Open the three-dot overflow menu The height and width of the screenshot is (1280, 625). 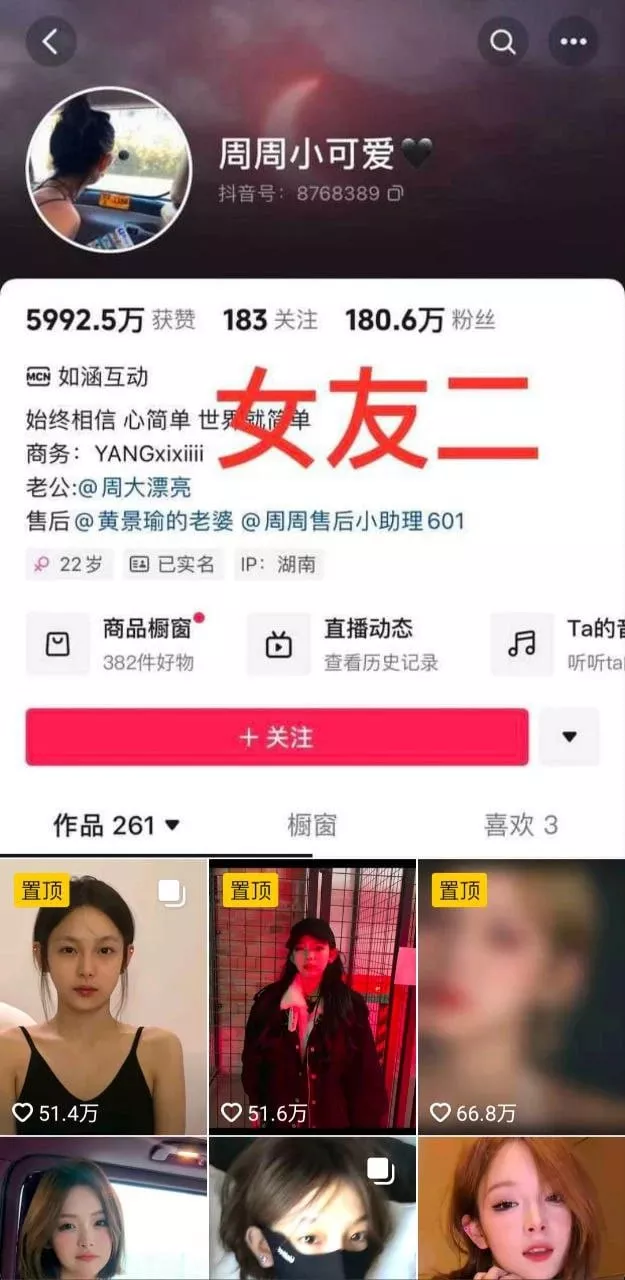pyautogui.click(x=573, y=42)
